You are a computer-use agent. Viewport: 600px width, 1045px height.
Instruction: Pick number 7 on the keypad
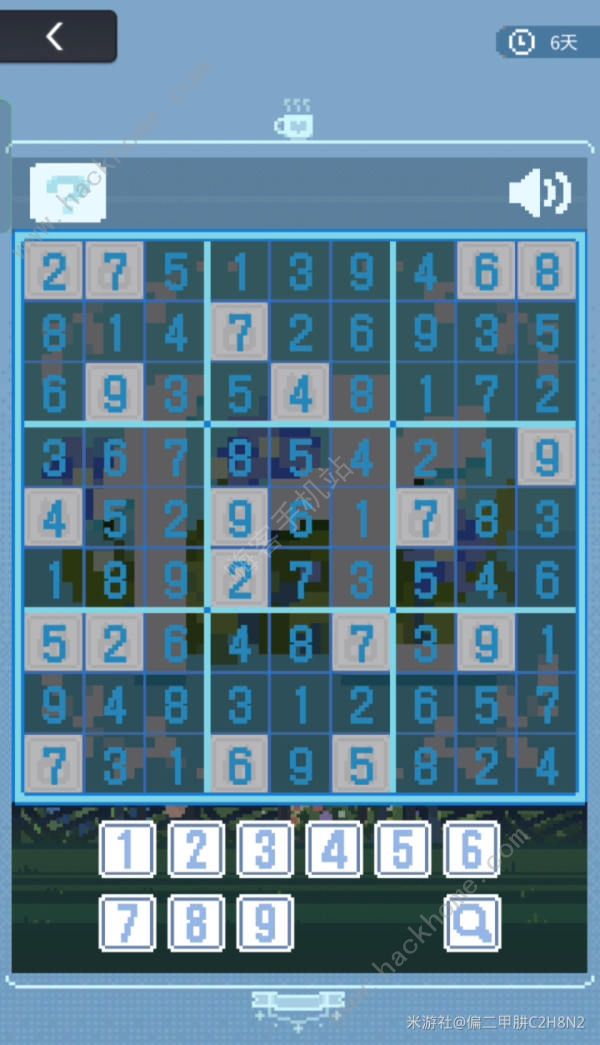(x=128, y=923)
